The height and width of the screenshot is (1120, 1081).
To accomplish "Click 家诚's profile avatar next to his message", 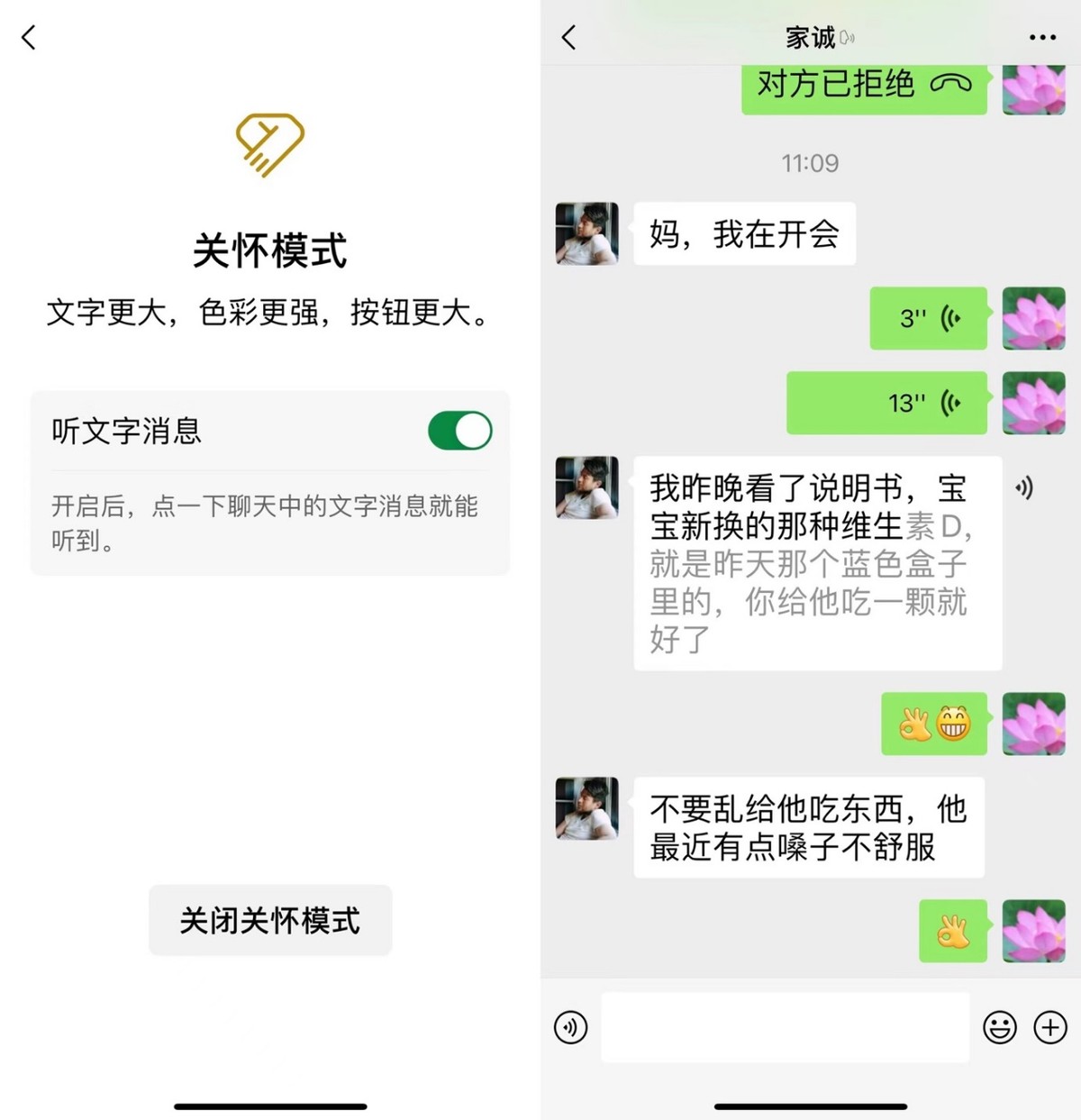I will click(586, 234).
